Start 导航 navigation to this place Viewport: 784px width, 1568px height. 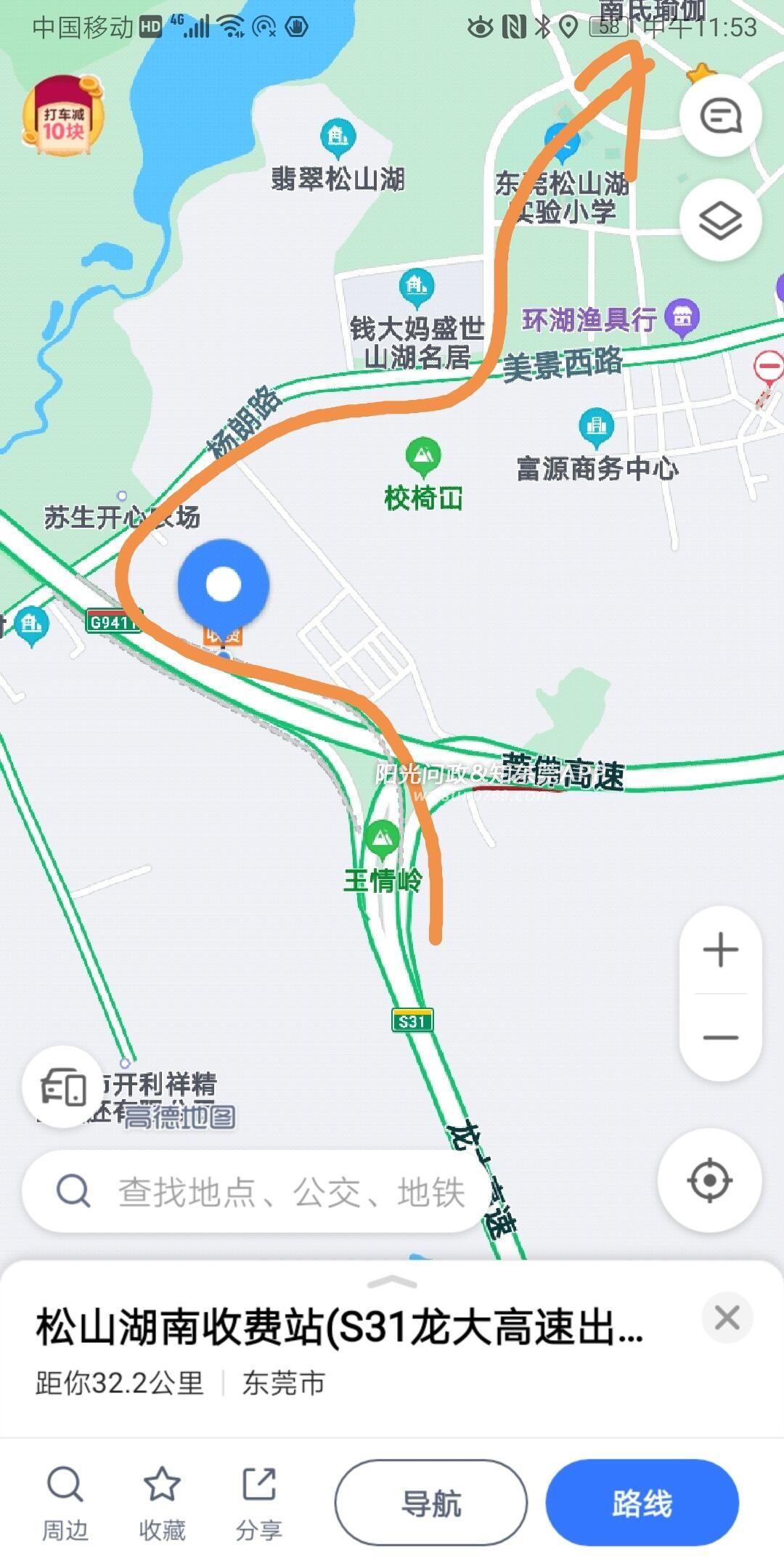431,1503
